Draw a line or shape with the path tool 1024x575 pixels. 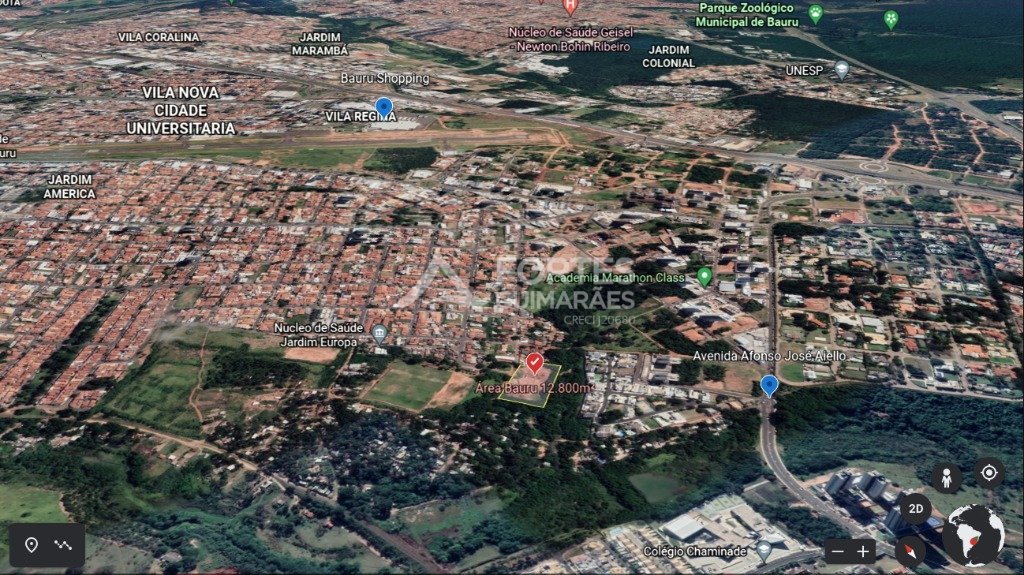(x=64, y=545)
